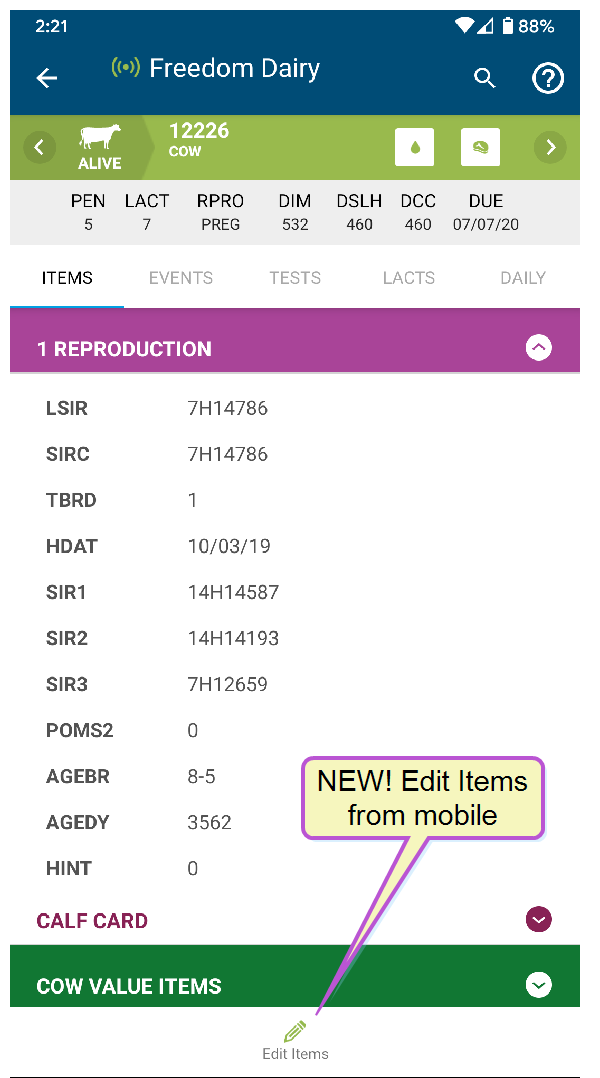
Task: Go to the previous cow
Action: coord(39,147)
